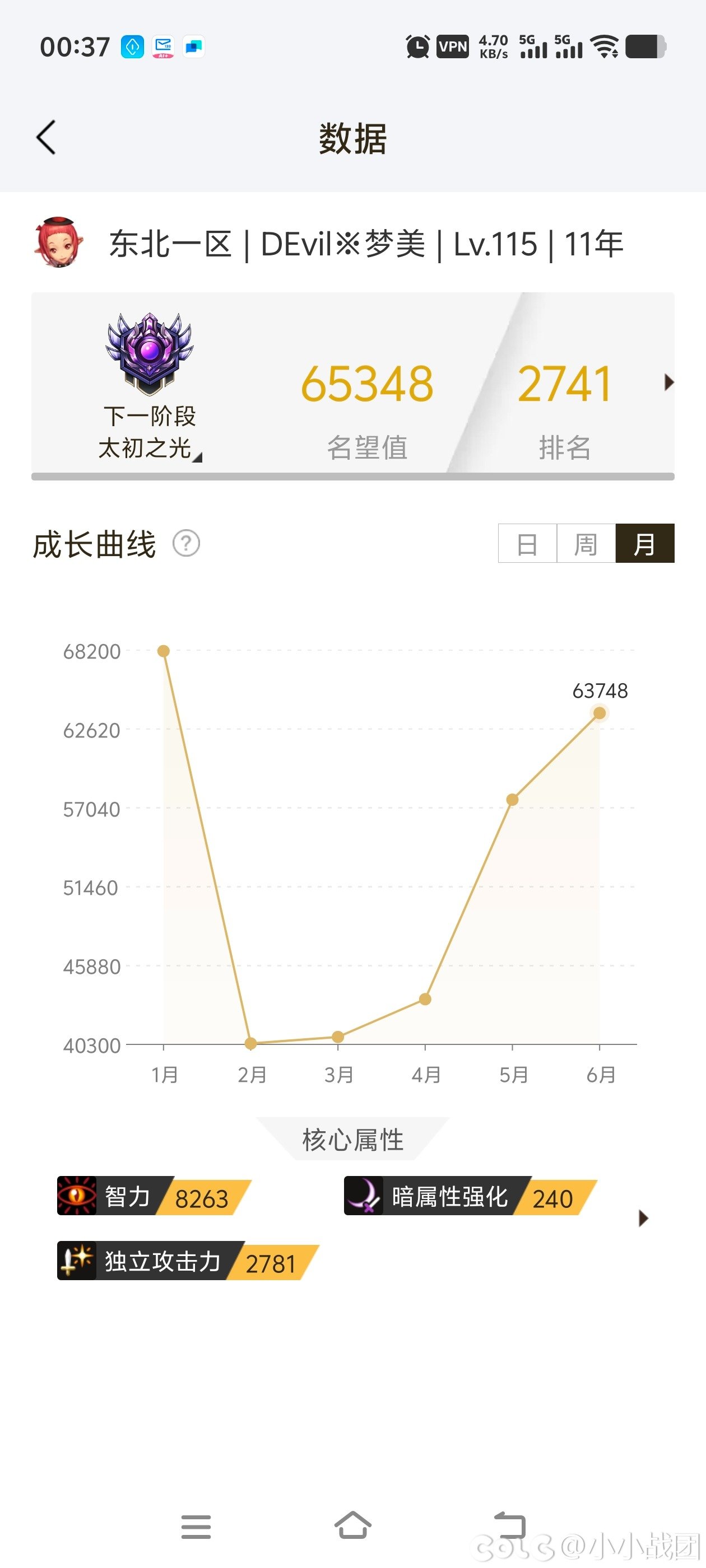Screen dimensions: 706x1568
Task: Open the arrow next to 排名 2741
Action: coord(669,382)
